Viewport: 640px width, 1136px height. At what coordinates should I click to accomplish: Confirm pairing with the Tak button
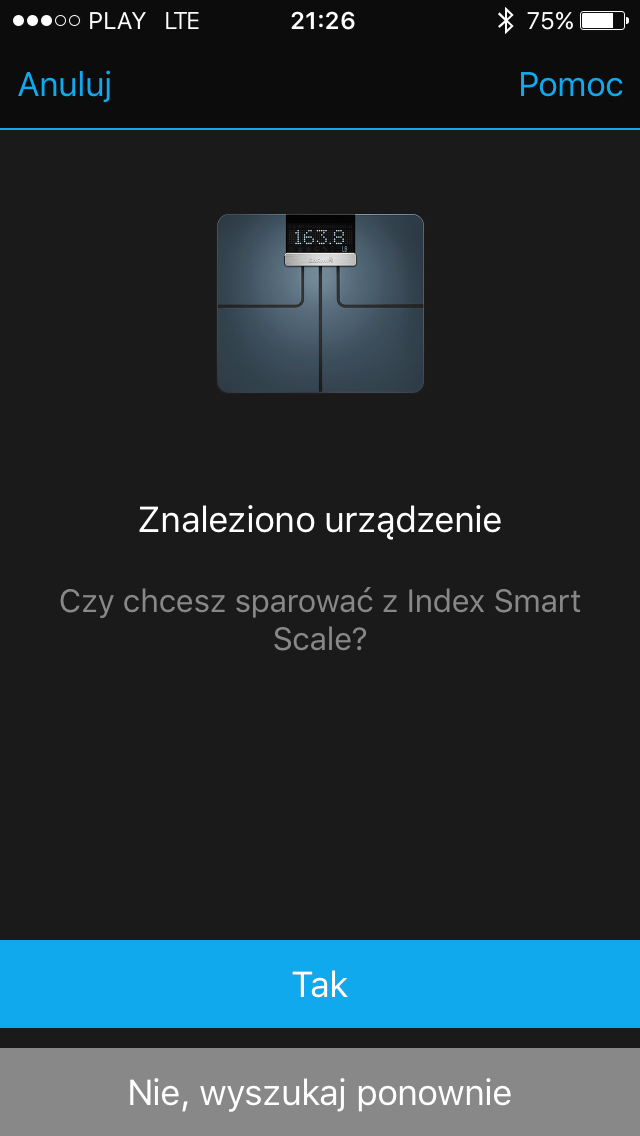click(320, 984)
